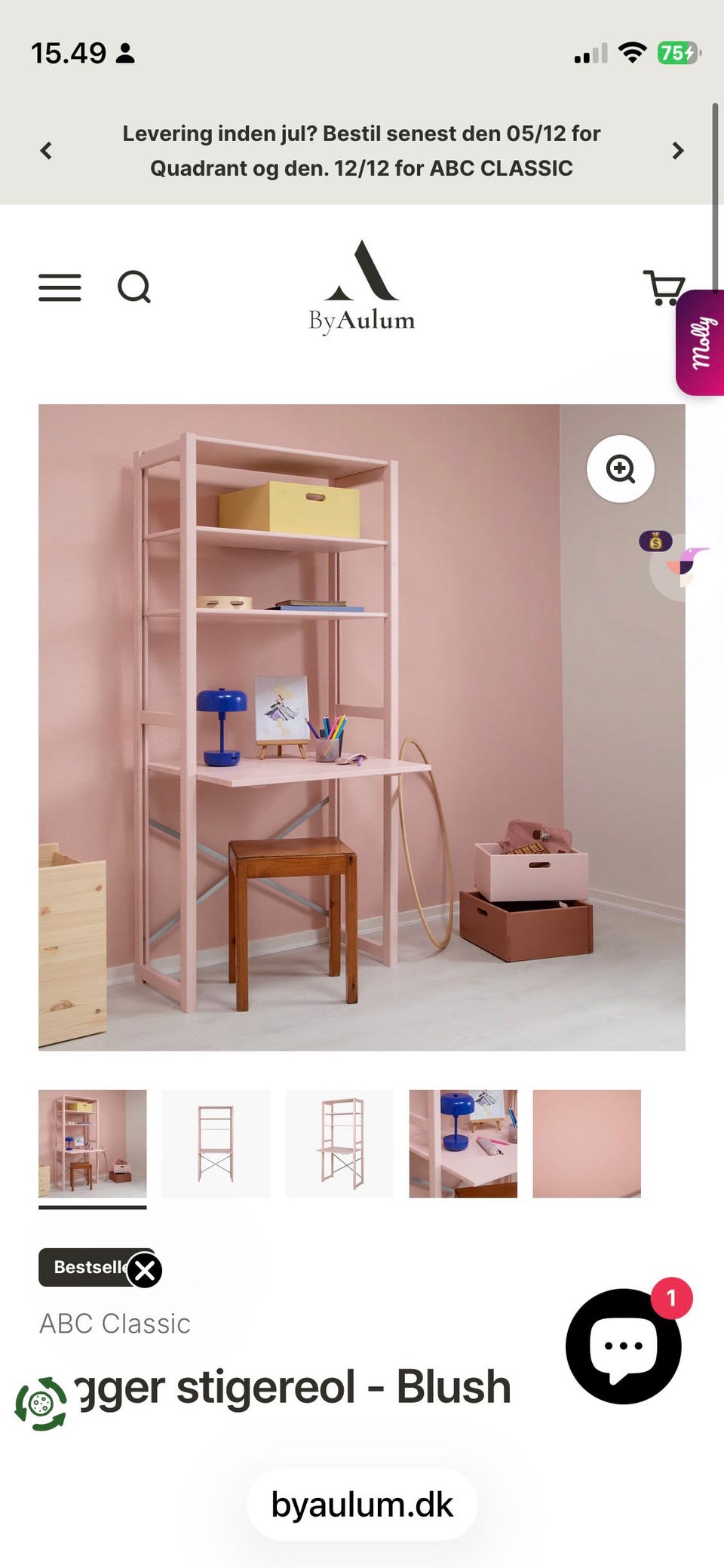Select the ABC Classic collection link
The width and height of the screenshot is (724, 1568).
(x=115, y=1323)
